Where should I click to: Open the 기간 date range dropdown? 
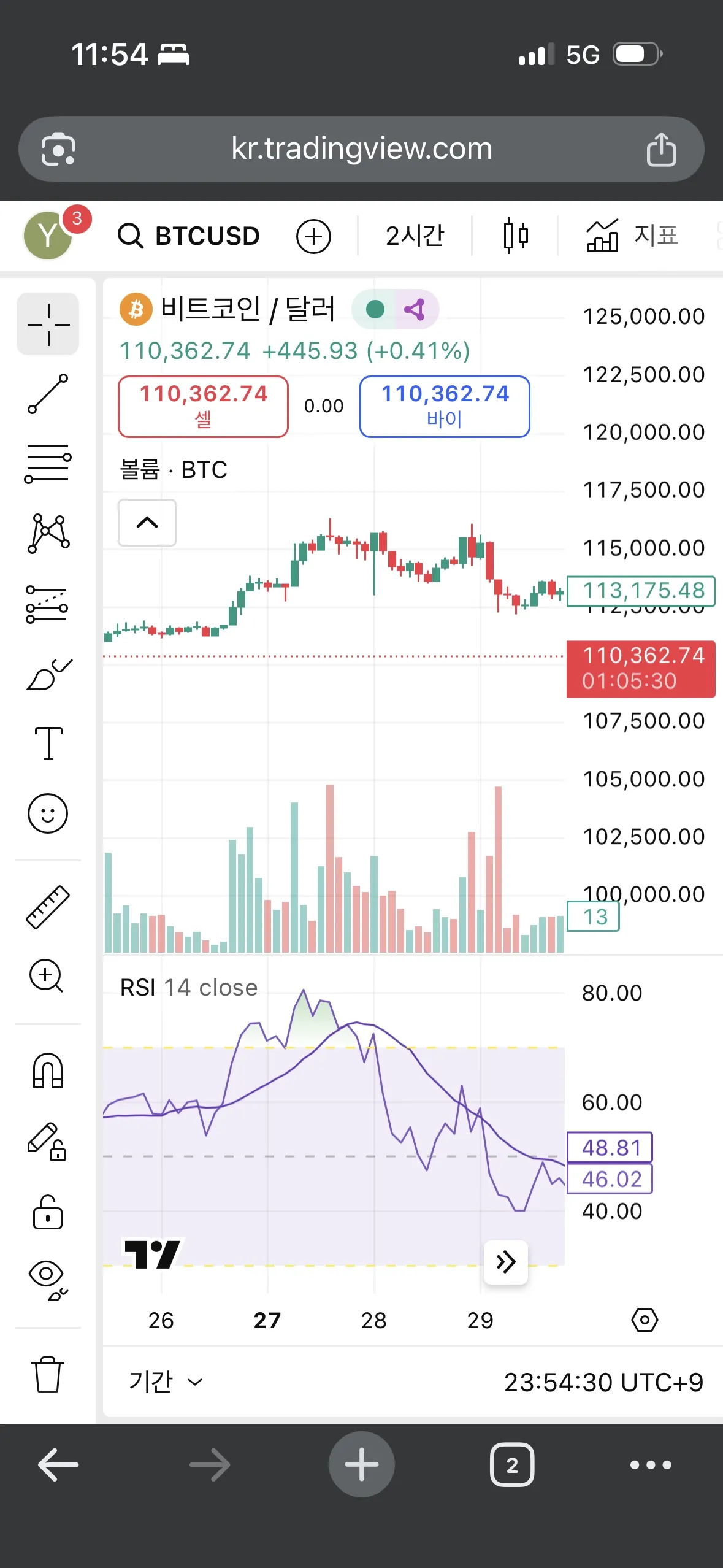point(165,1382)
